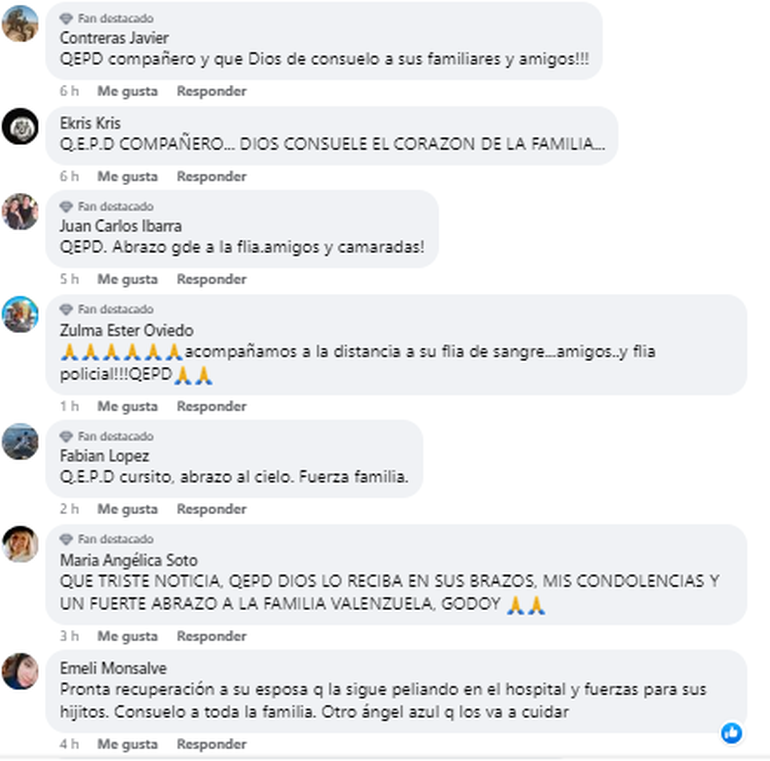This screenshot has width=770, height=761.
Task: Like Fabian Lopez's comment
Action: click(x=127, y=509)
